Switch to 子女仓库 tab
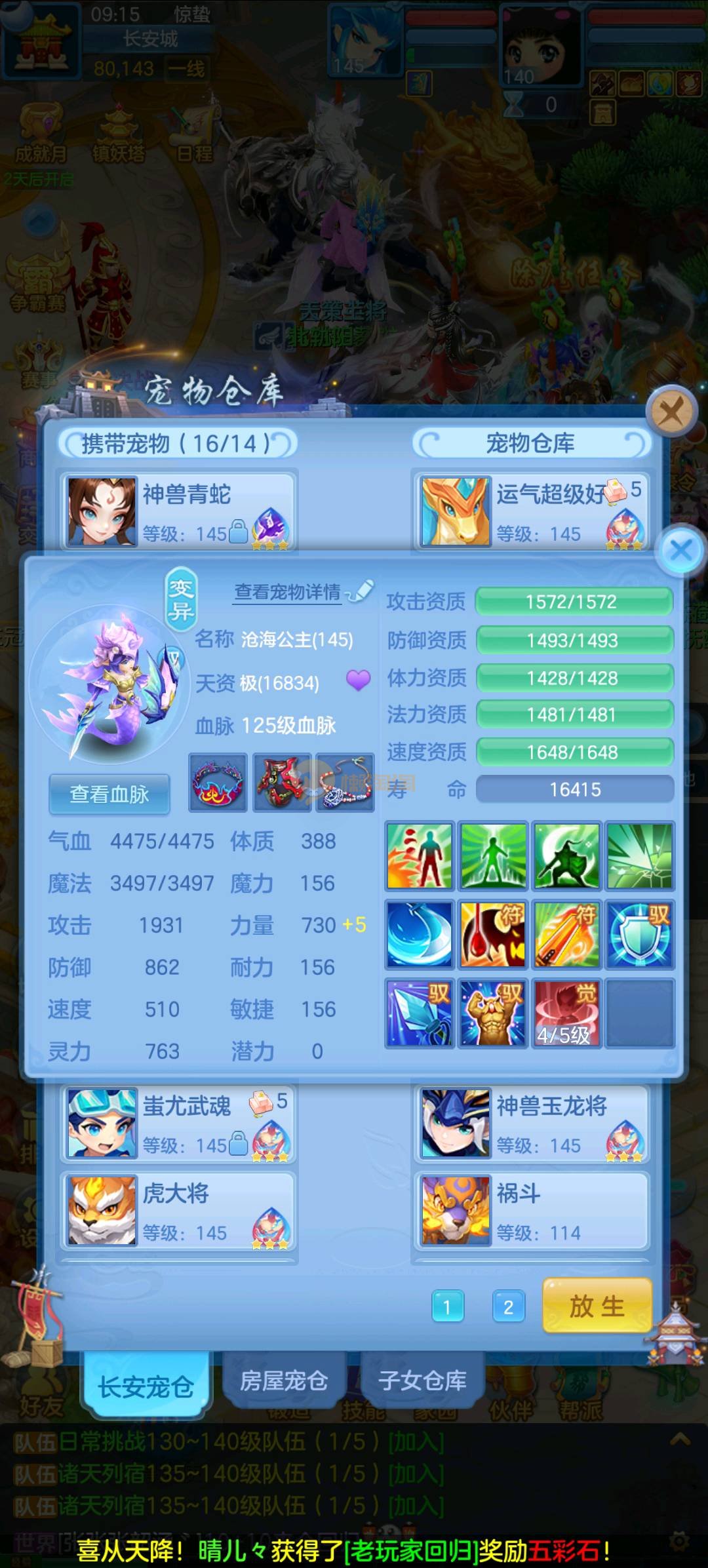 click(422, 1381)
